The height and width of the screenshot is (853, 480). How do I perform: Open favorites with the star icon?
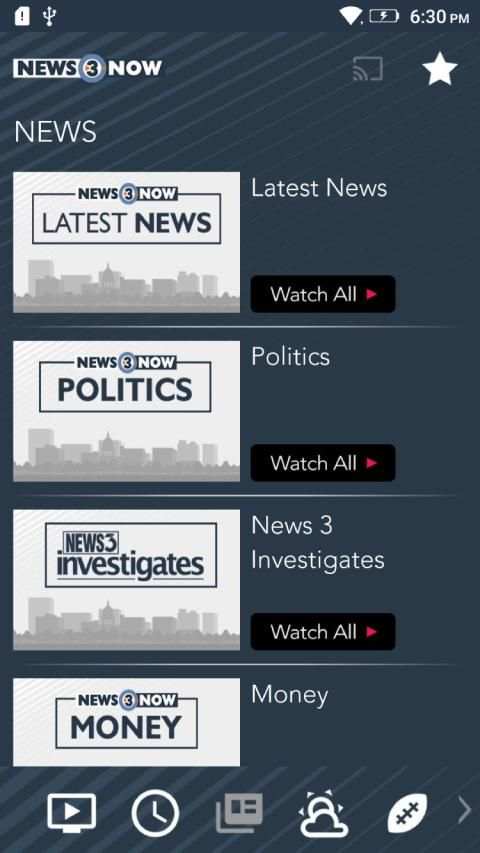440,69
